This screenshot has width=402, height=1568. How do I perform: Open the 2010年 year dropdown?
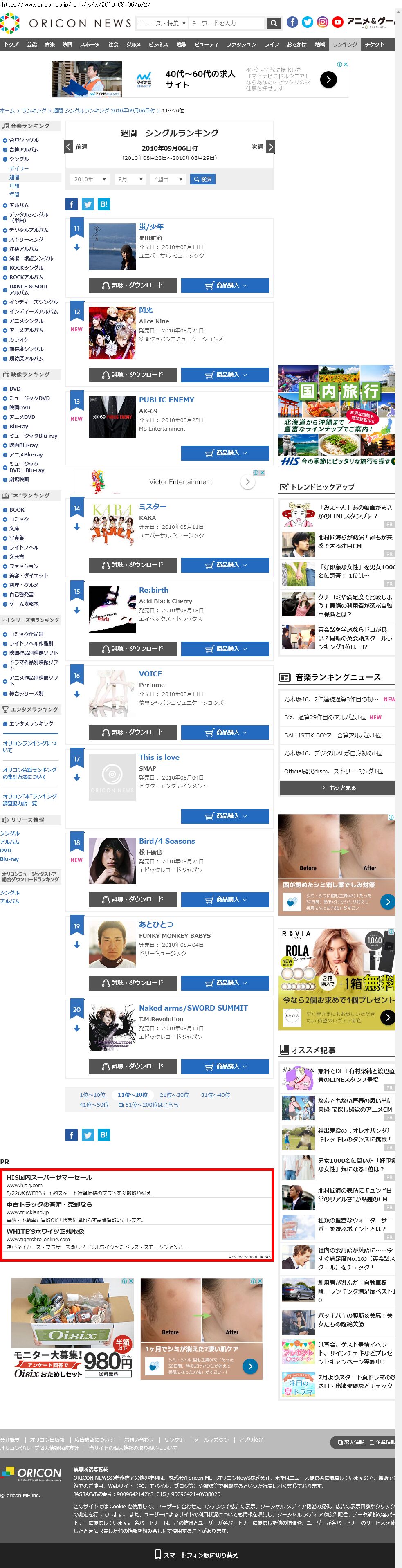pyautogui.click(x=90, y=179)
